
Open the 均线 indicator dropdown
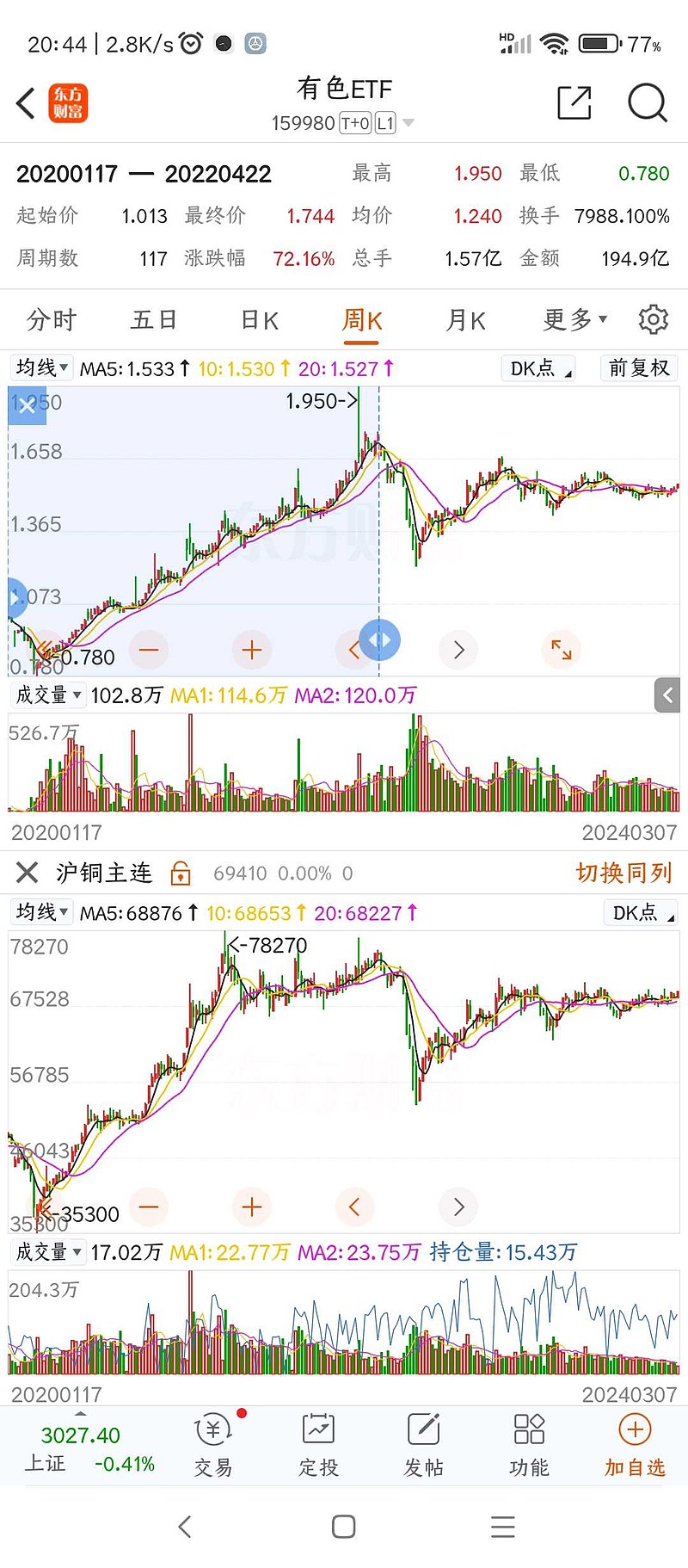pos(40,367)
